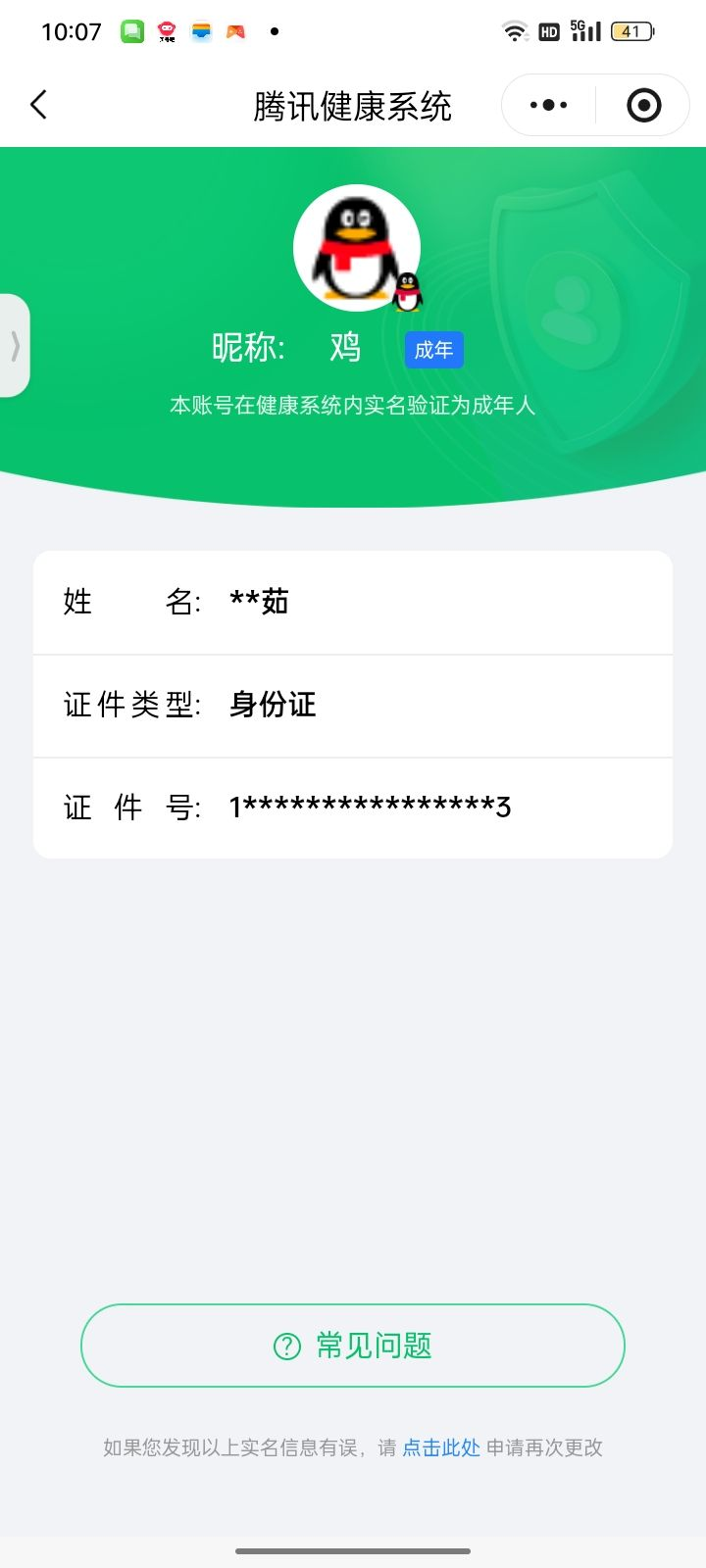This screenshot has width=706, height=1568.
Task: Tap the clock showing 10:07
Action: coord(71,30)
